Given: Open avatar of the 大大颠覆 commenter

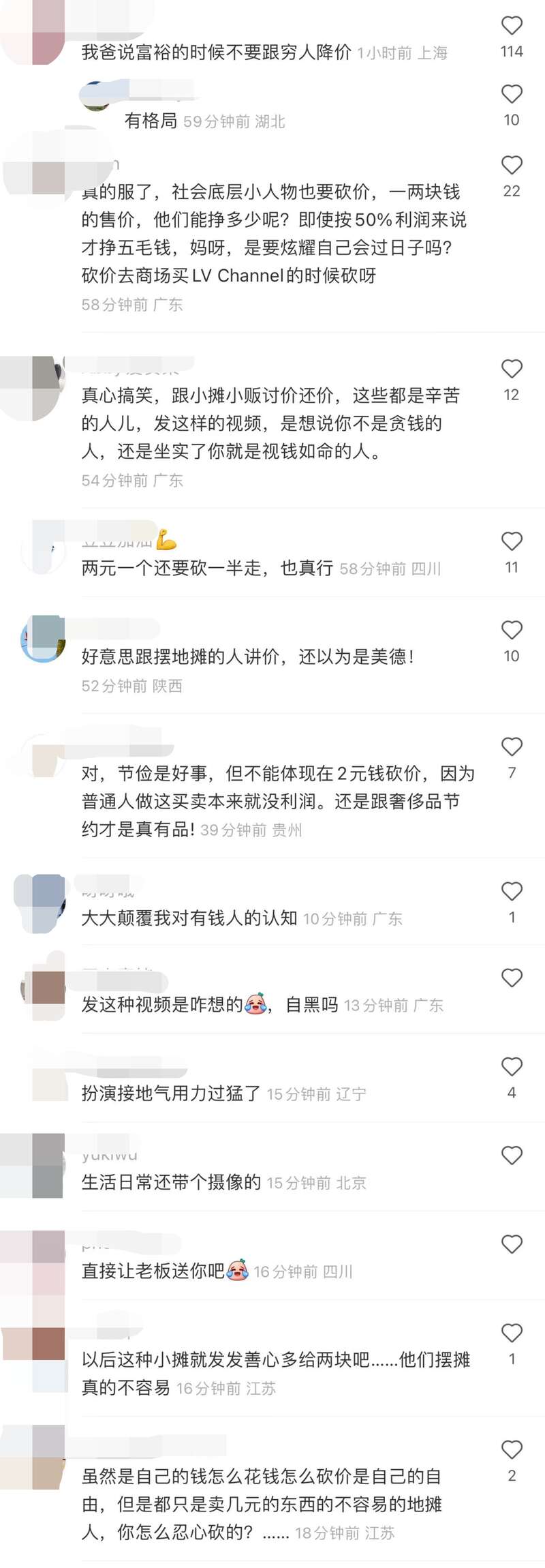Looking at the screenshot, I should [x=42, y=903].
